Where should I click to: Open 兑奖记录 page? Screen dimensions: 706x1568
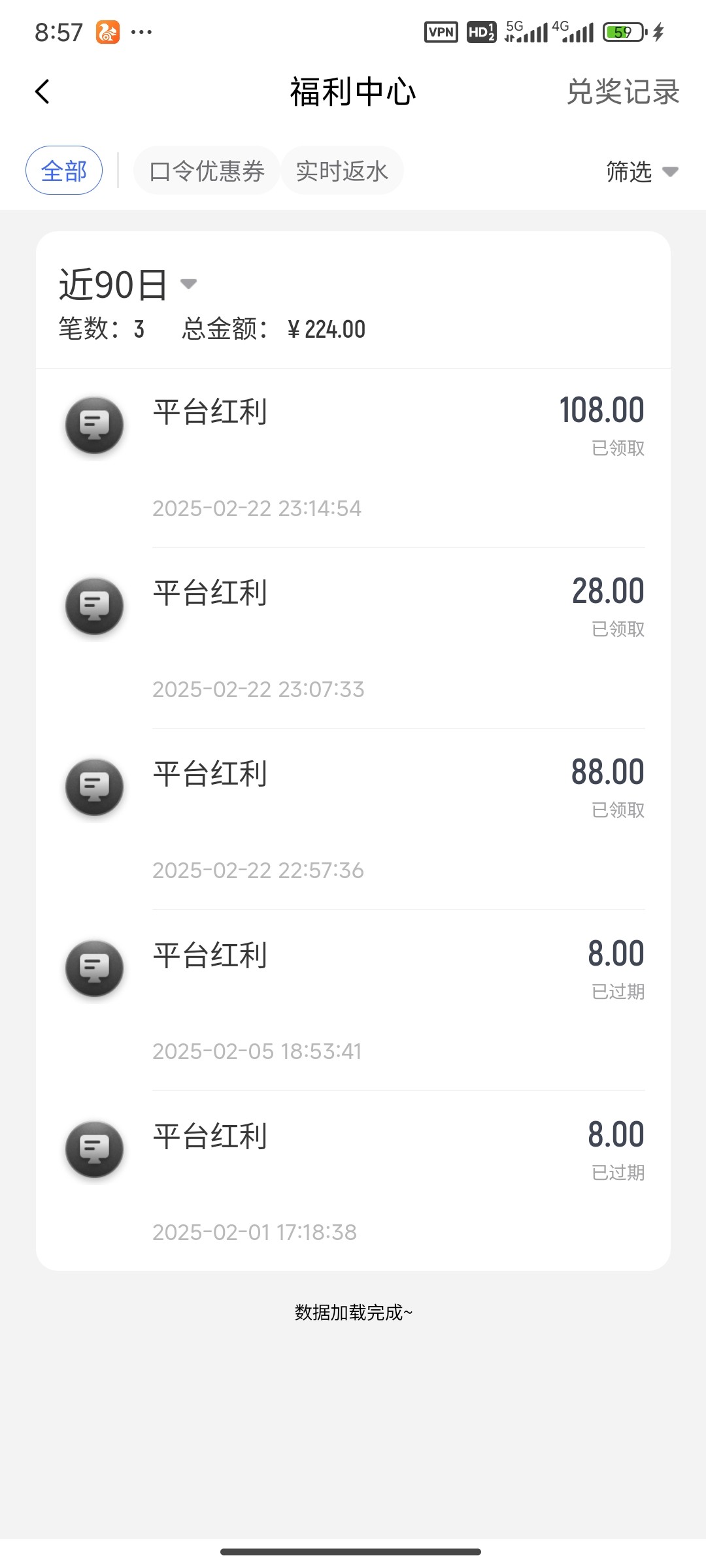622,91
